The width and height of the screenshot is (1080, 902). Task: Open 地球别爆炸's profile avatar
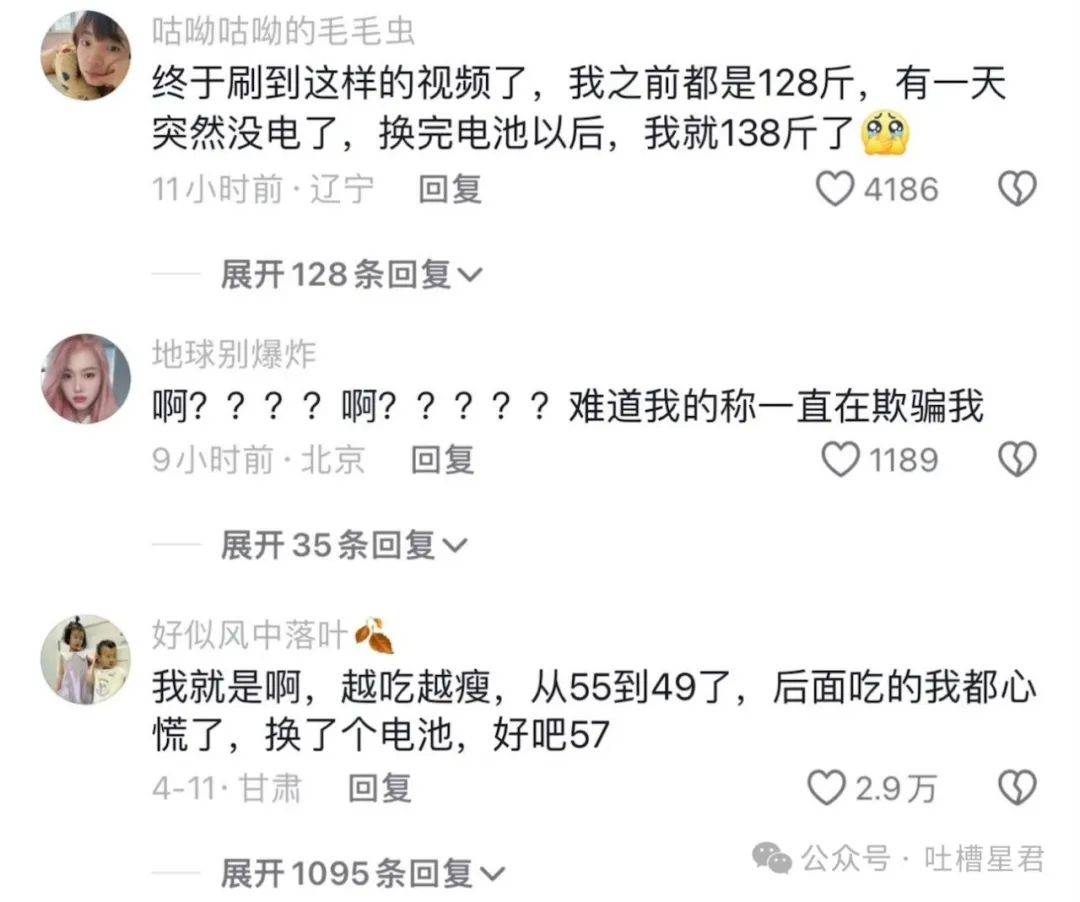tap(86, 378)
